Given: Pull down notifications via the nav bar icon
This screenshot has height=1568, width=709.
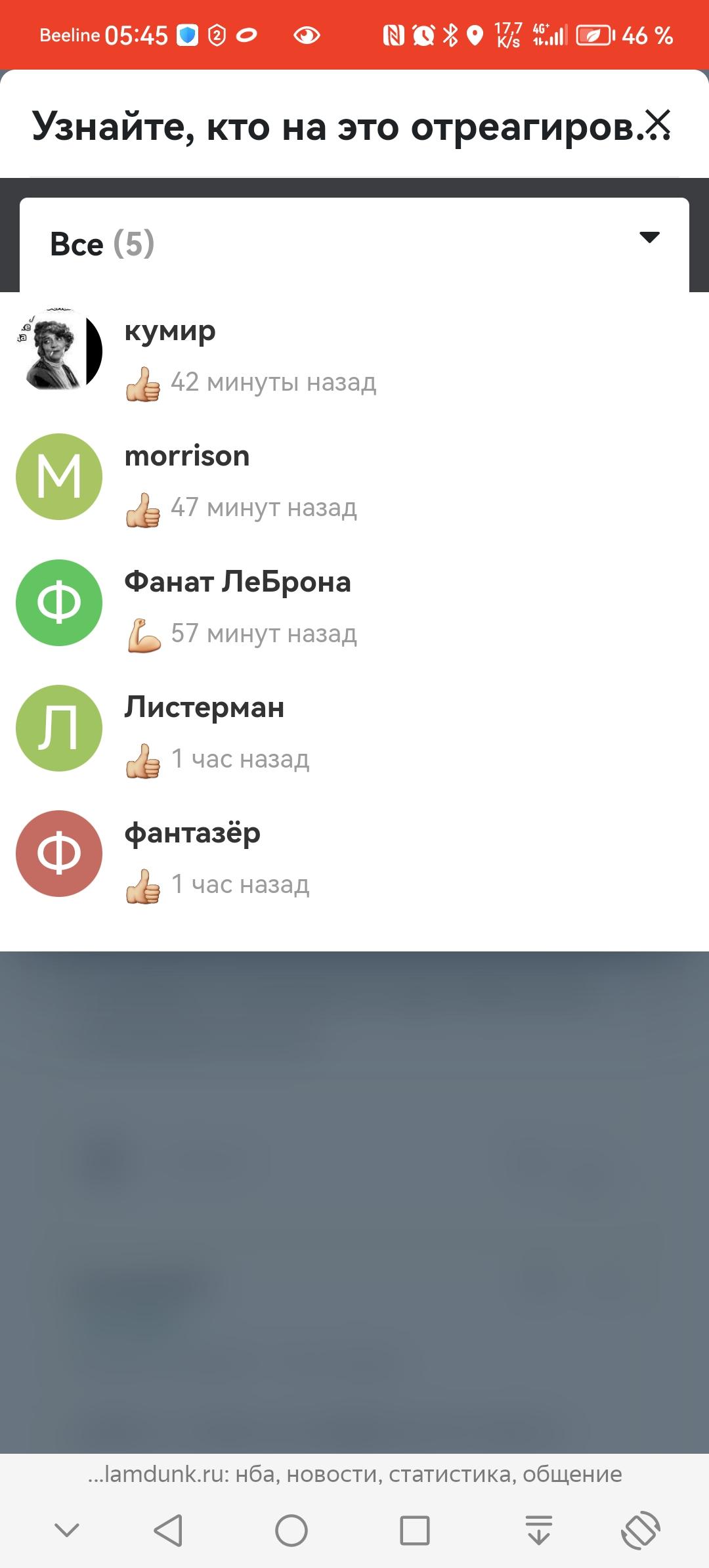Looking at the screenshot, I should [x=539, y=1531].
